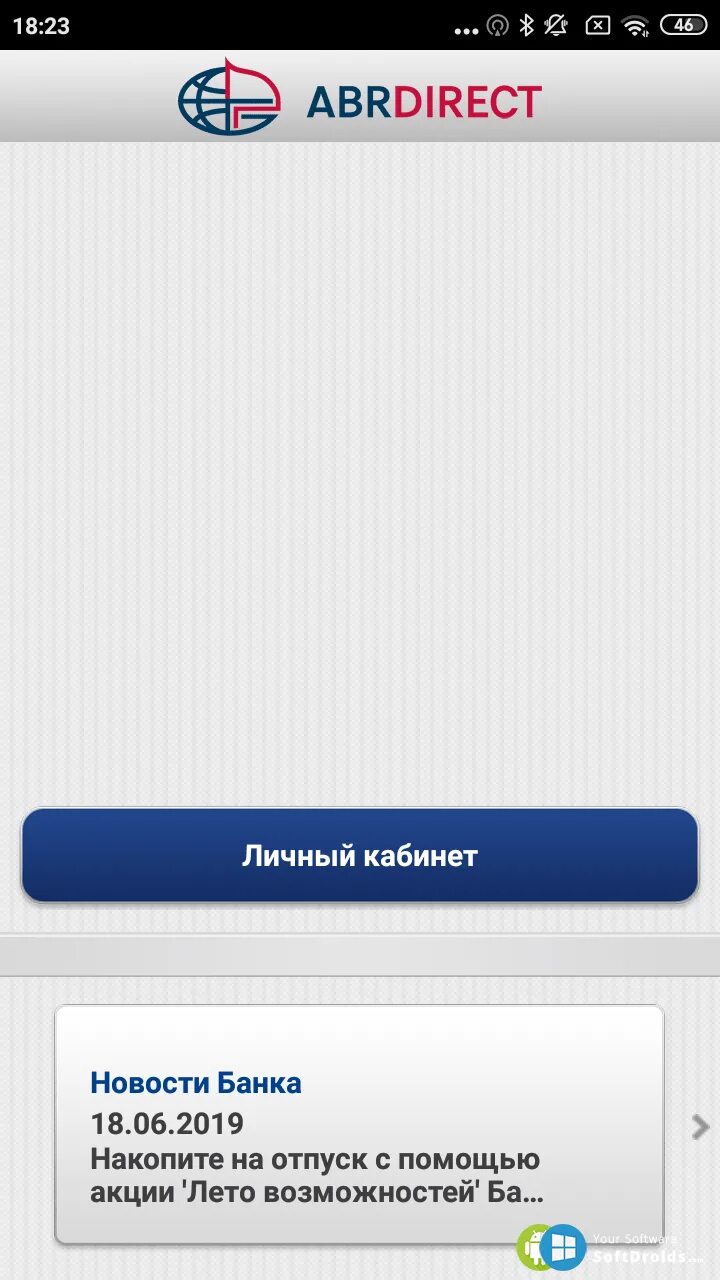Open the Новости Банка news card
Image resolution: width=720 pixels, height=1280 pixels.
(359, 1124)
